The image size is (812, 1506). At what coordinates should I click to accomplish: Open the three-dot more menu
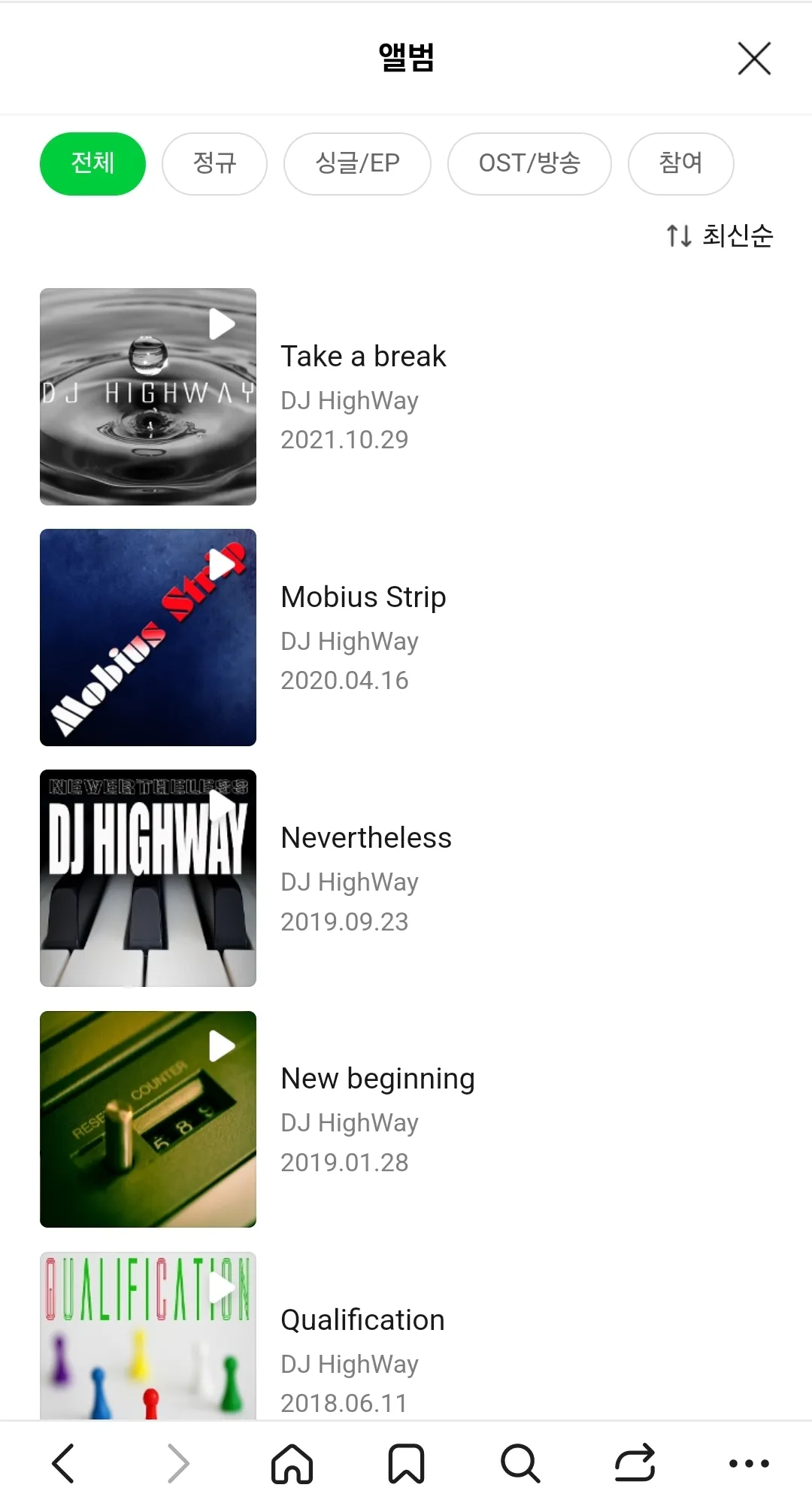point(749,1463)
